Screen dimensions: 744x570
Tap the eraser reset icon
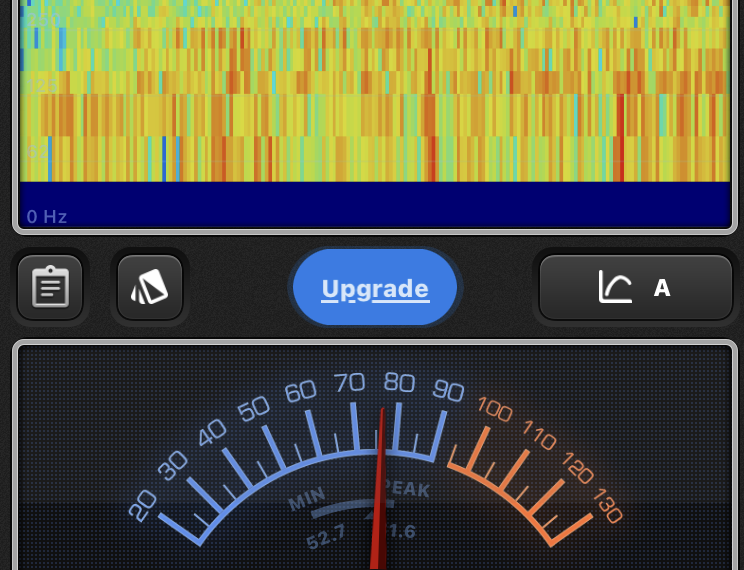[150, 288]
